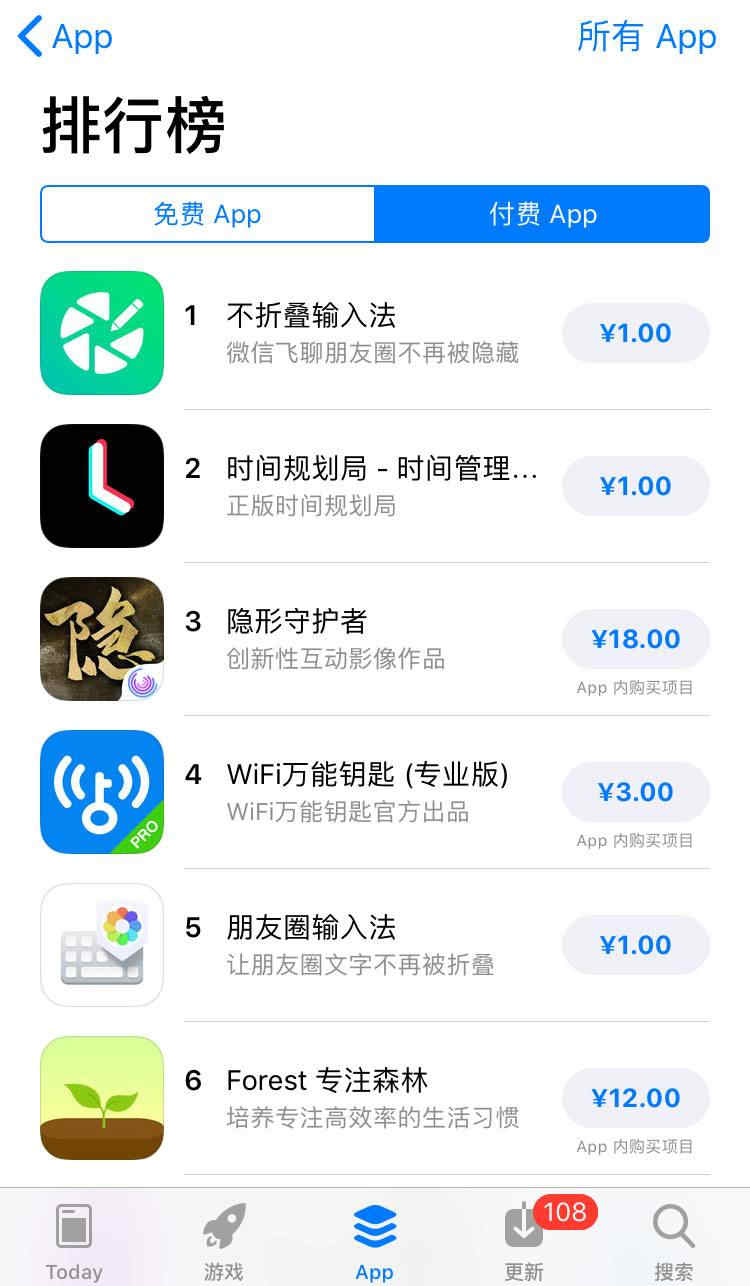
Task: Open the WiFi万能钥匙 专业版 icon
Action: 101,792
